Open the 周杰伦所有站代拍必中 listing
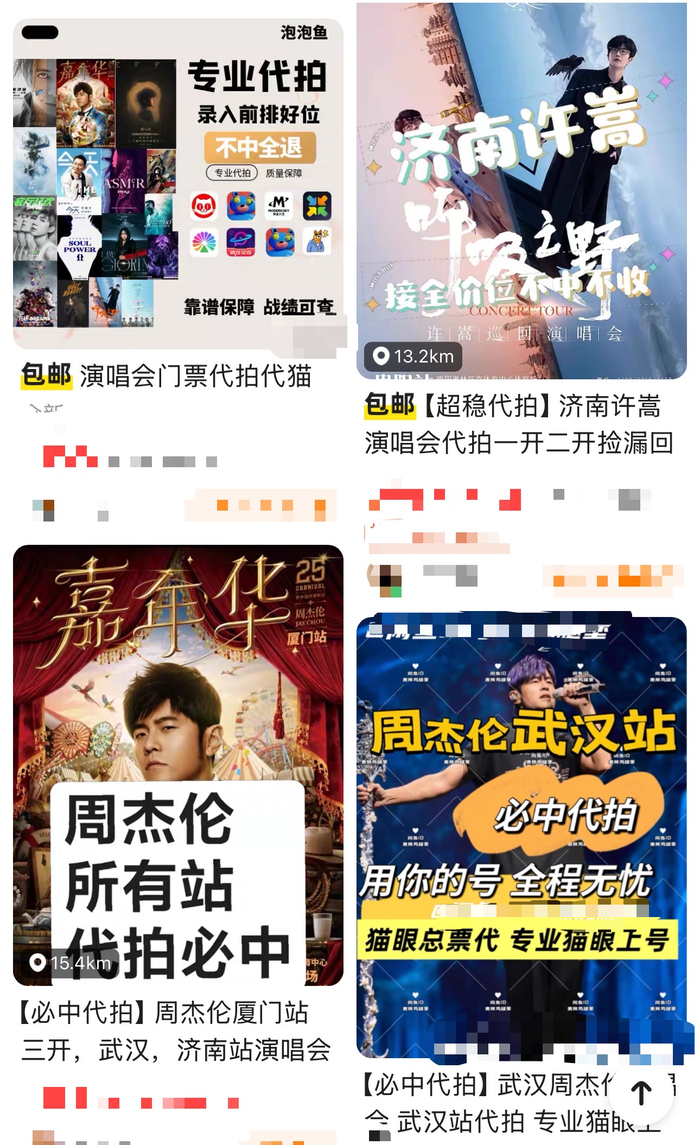Viewport: 700px width, 1145px height. [177, 765]
